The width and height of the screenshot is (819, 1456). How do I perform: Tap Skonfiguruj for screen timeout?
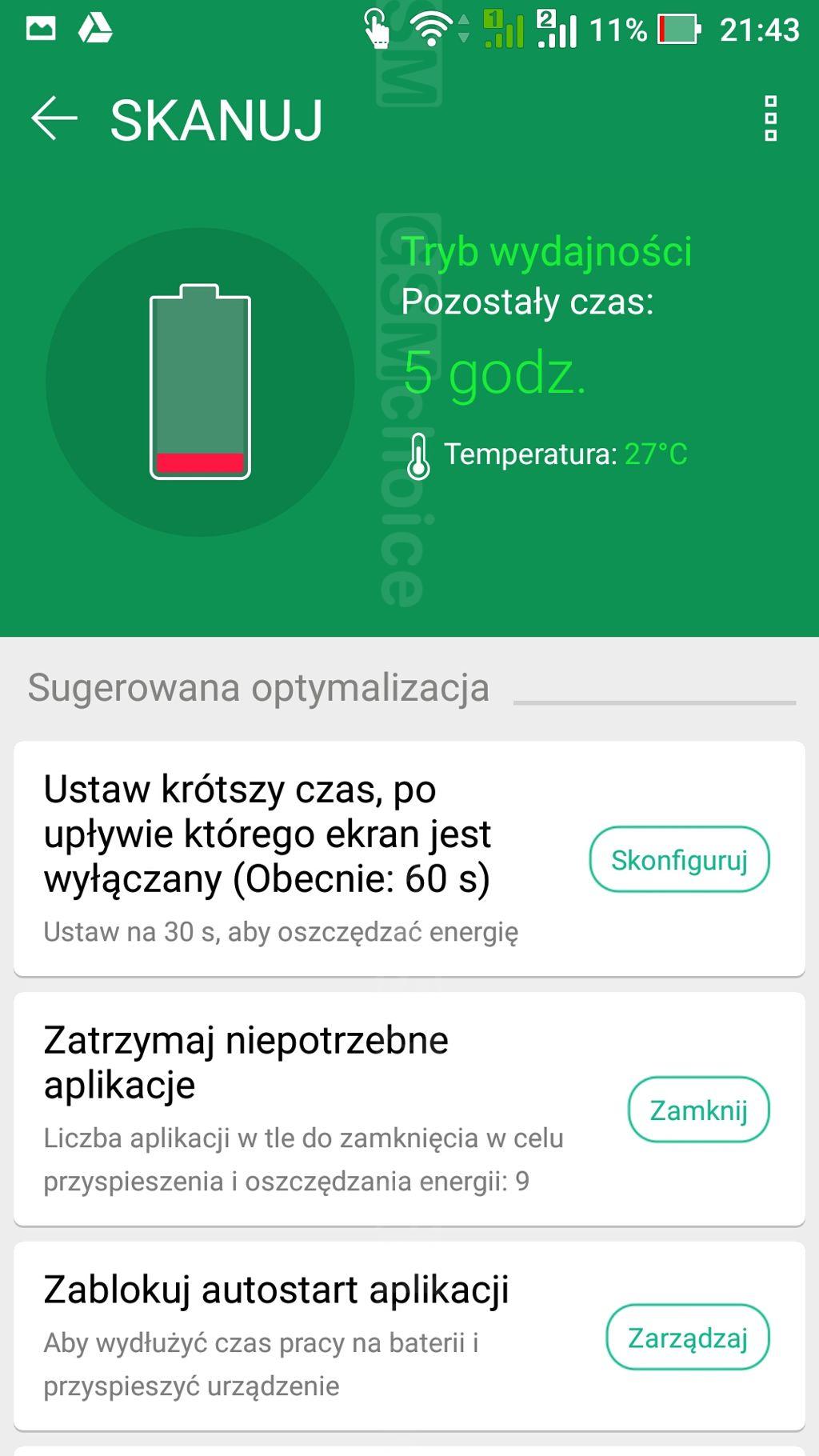tap(679, 860)
